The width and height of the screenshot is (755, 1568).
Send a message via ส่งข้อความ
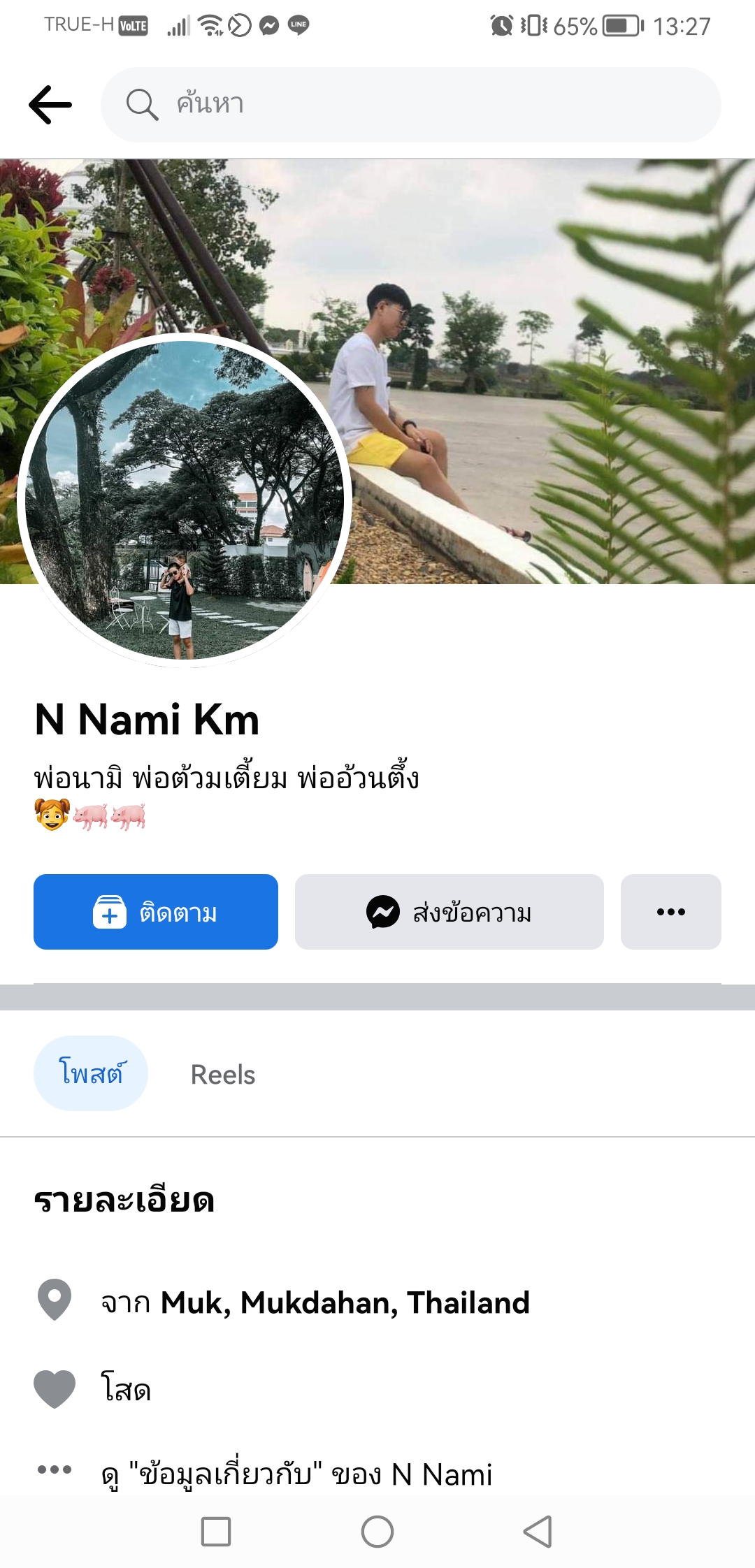(x=449, y=912)
